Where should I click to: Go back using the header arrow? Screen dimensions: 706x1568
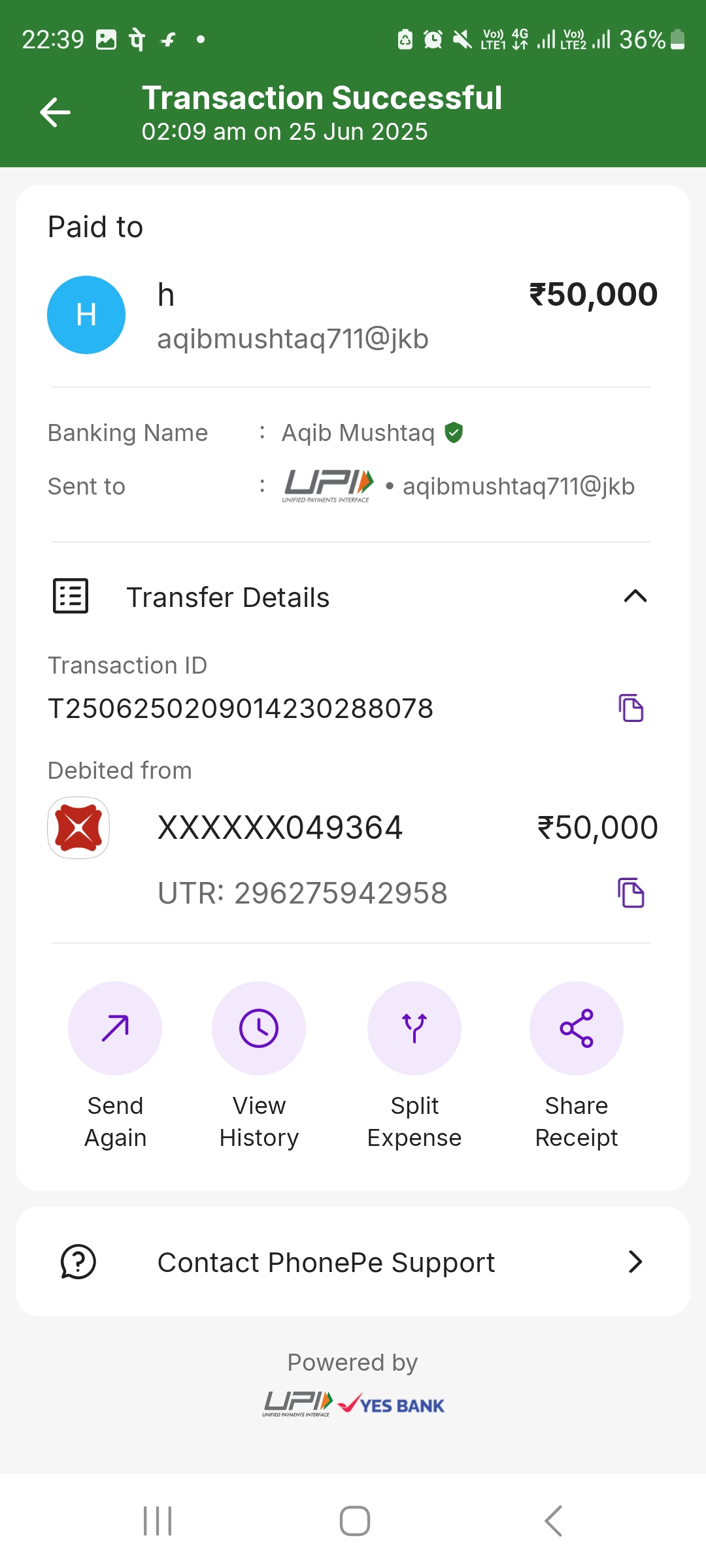[55, 112]
